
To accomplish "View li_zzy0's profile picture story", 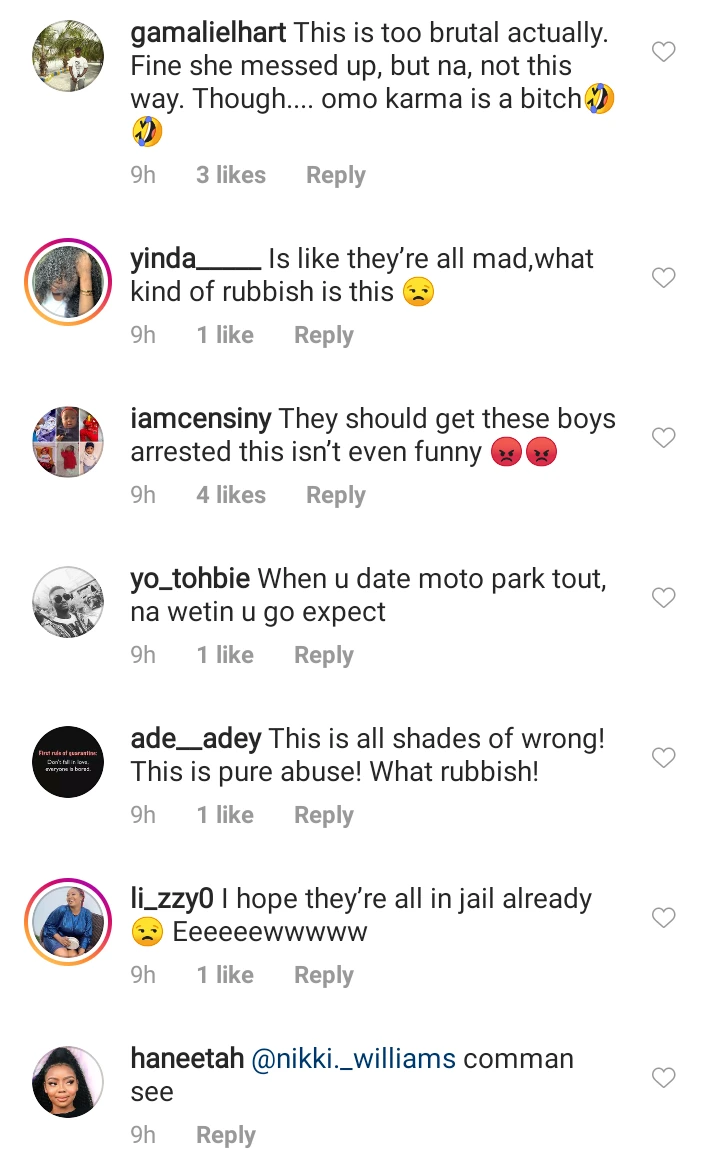I will pos(68,922).
